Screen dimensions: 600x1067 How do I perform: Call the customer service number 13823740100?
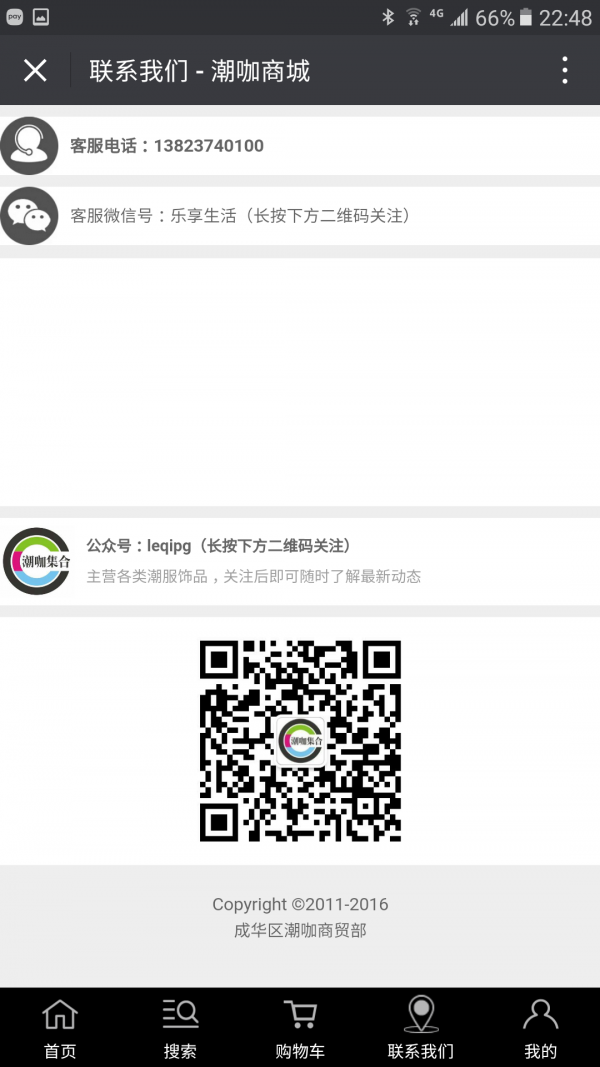pos(208,146)
